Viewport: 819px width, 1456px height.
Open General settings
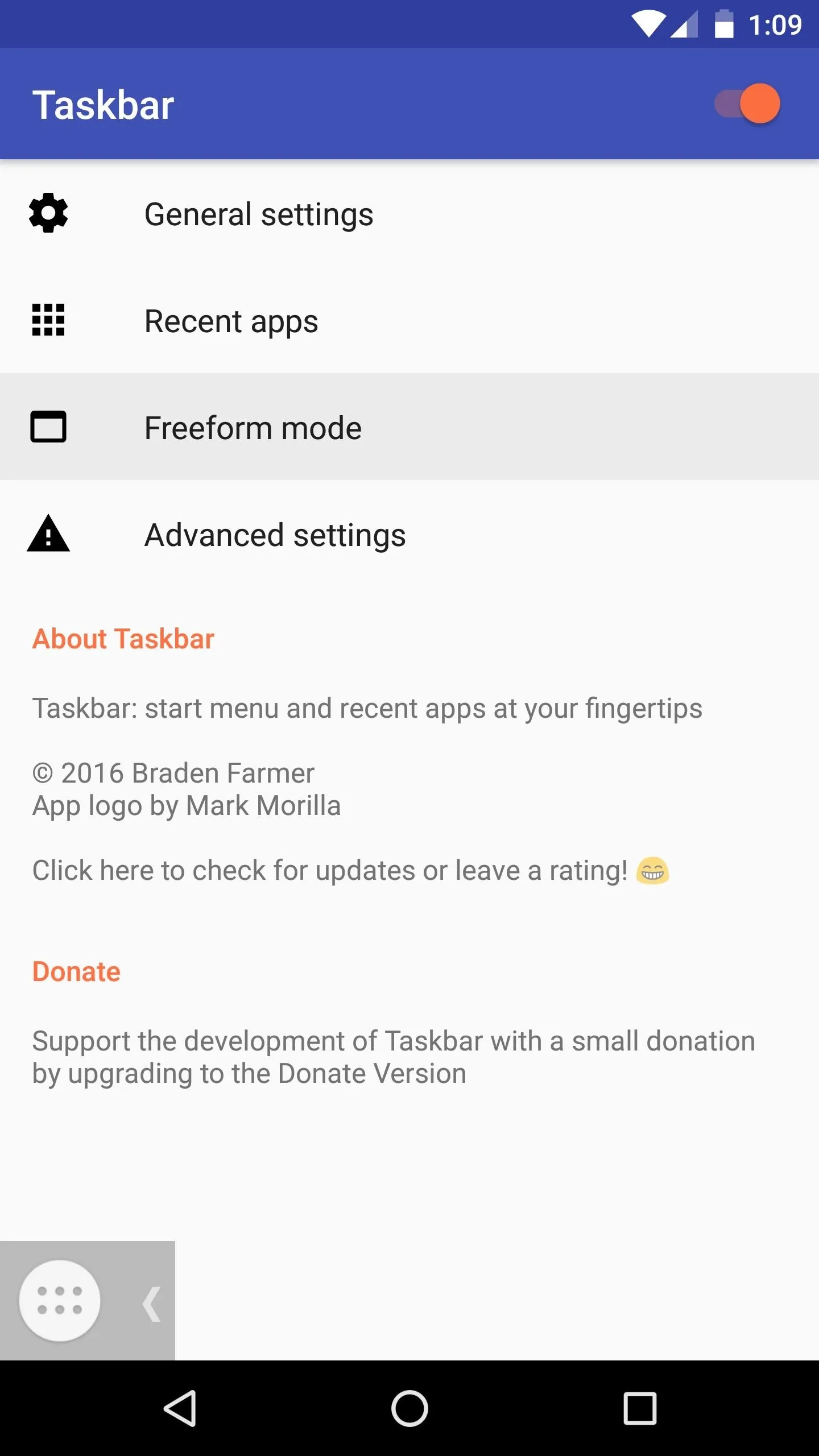[x=409, y=214]
